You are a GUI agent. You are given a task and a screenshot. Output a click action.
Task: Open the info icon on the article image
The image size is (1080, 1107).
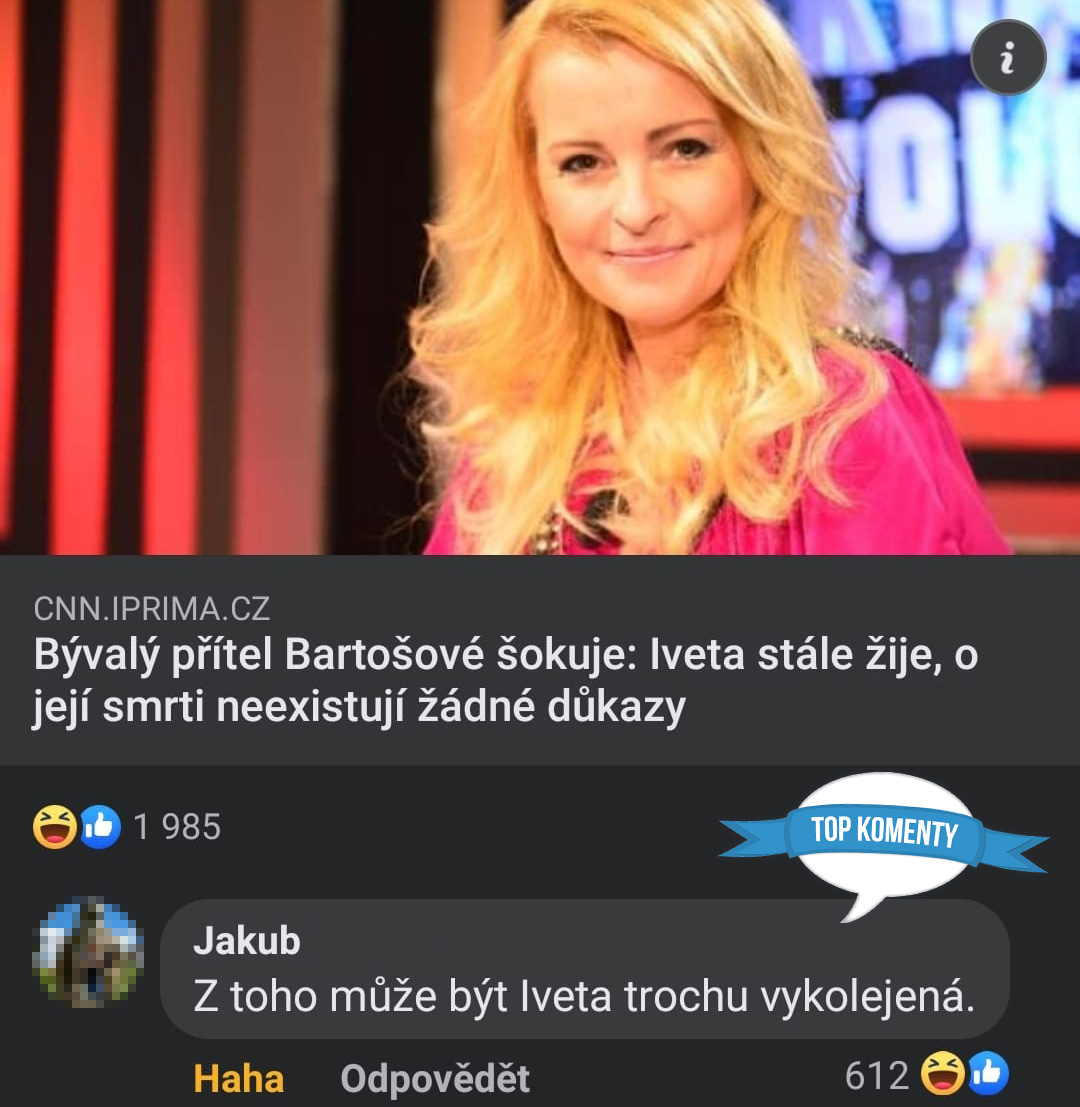tap(1007, 59)
